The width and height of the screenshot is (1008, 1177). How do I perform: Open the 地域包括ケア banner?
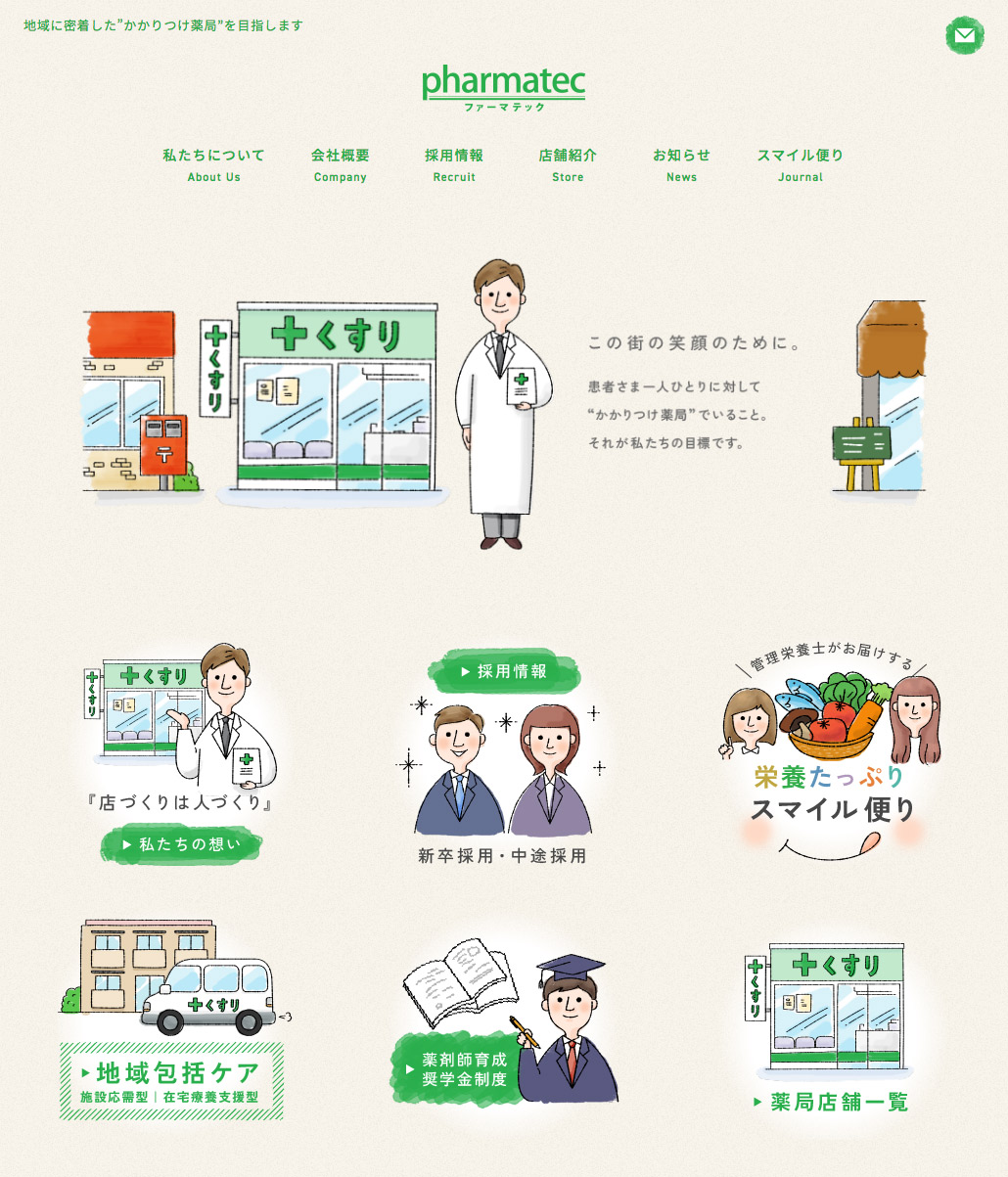tap(171, 1080)
